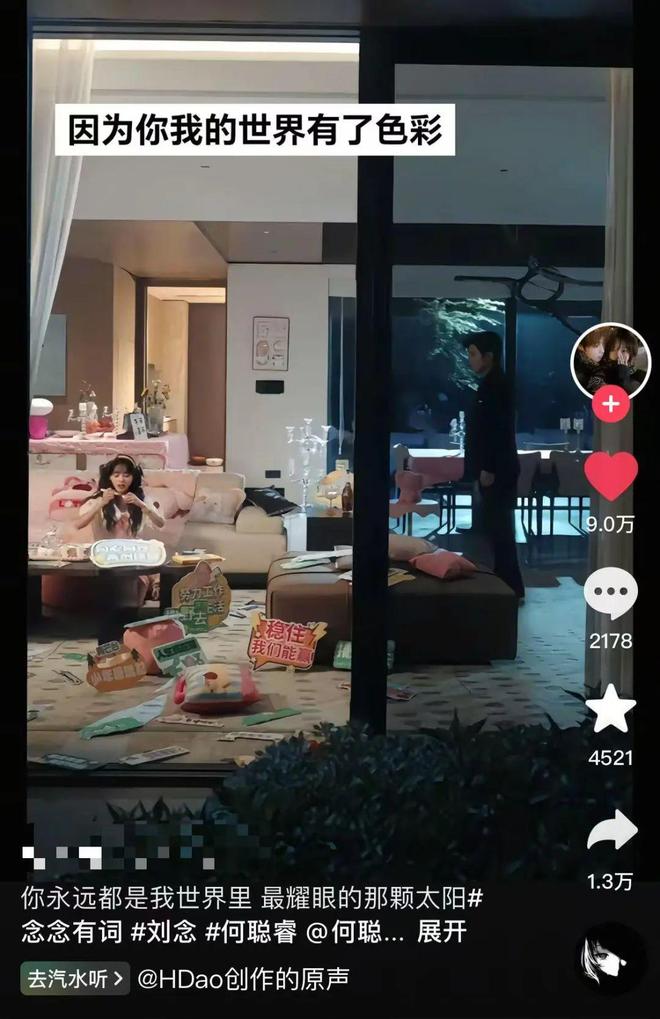Image resolution: width=660 pixels, height=1019 pixels.
Task: Follow the creator with the plus button
Action: coord(610,405)
